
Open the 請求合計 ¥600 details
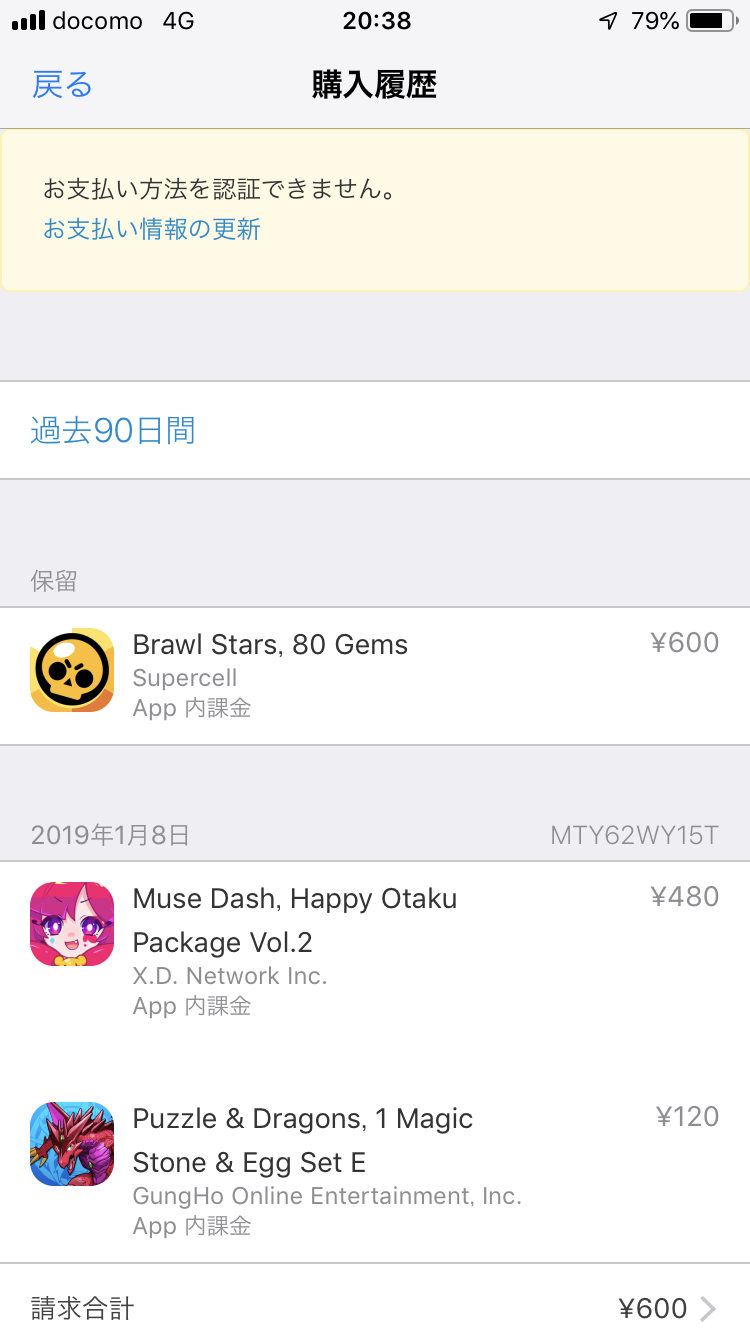pyautogui.click(x=375, y=1307)
